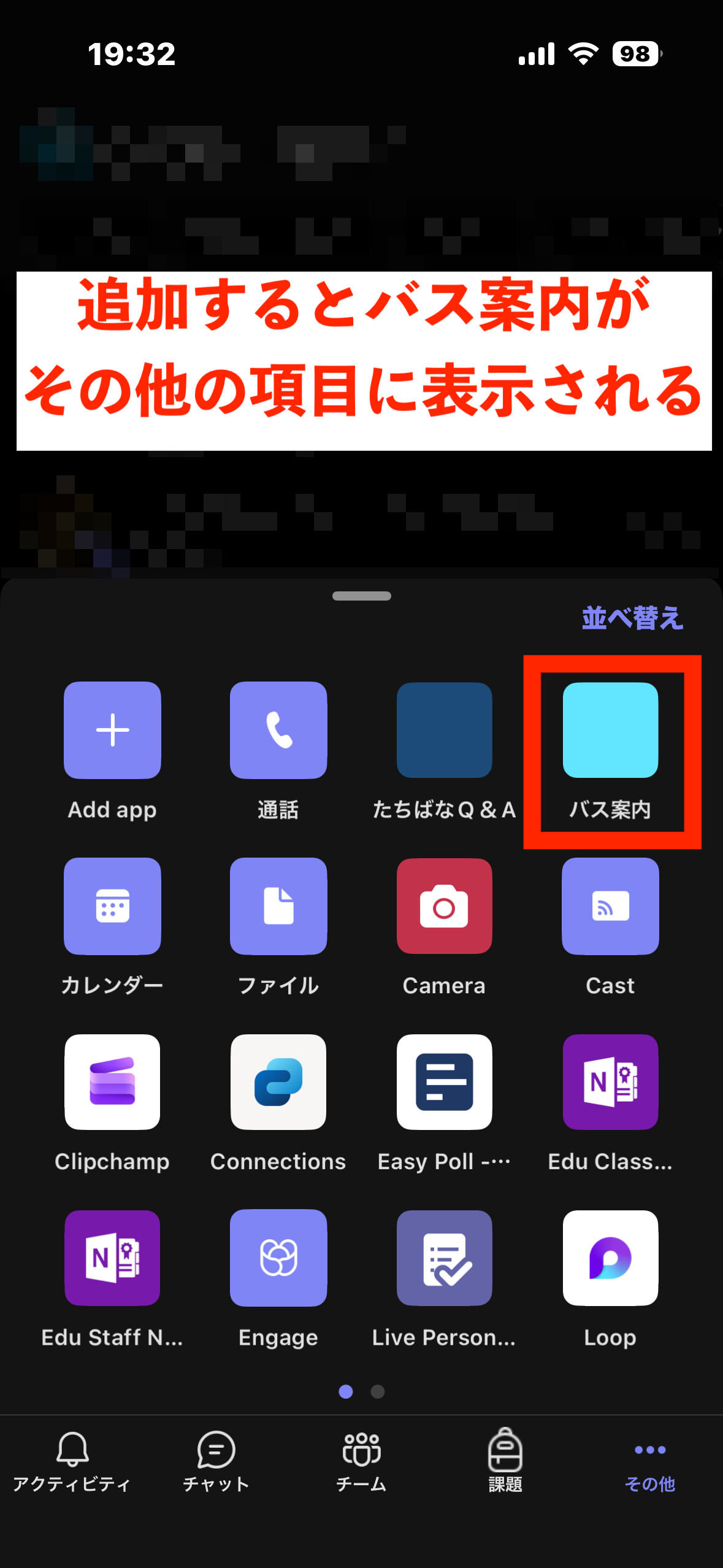Open Edu Class Notebook
The image size is (723, 1568).
[x=610, y=1082]
